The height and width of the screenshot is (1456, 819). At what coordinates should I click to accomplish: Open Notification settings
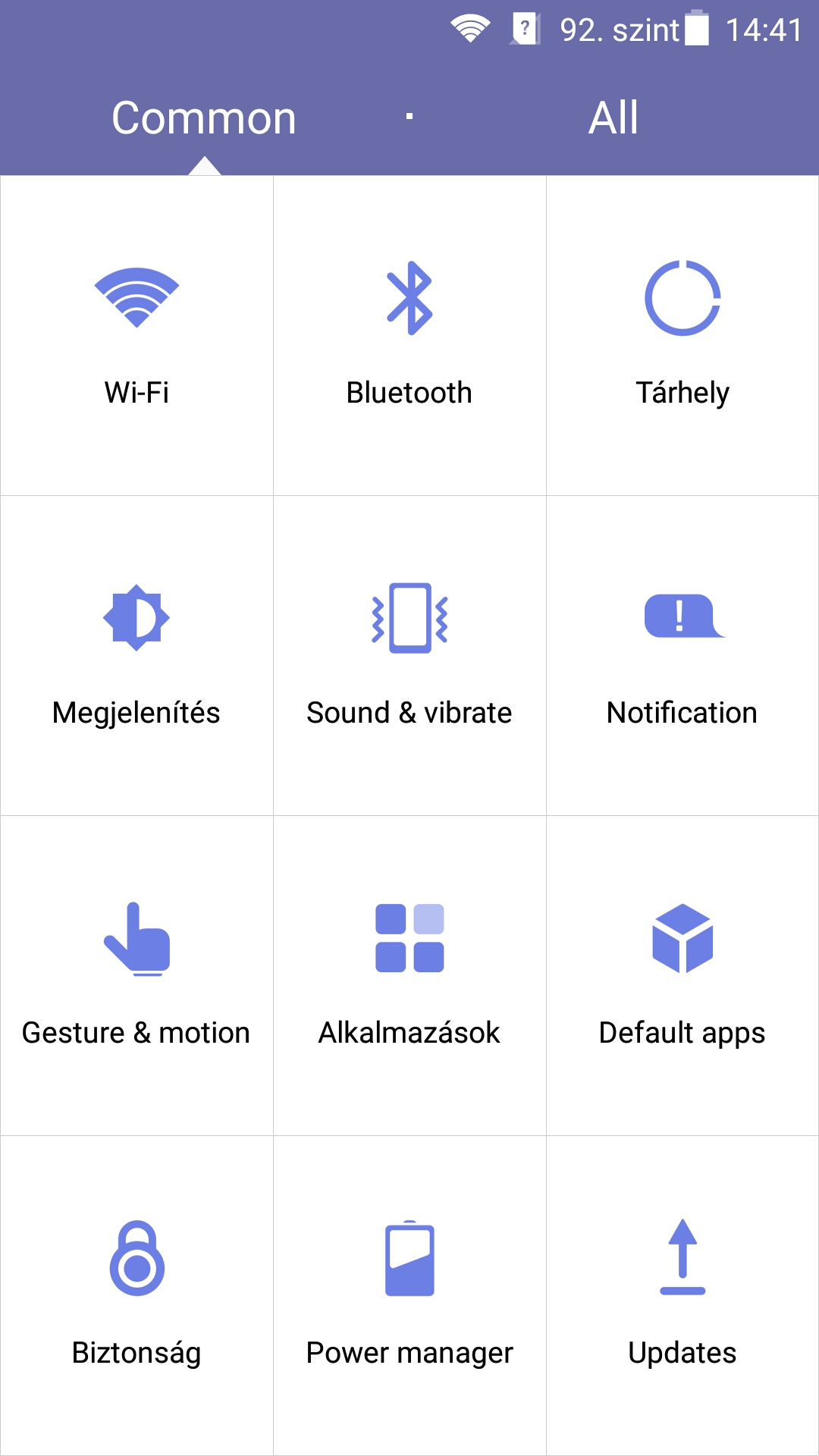point(682,656)
